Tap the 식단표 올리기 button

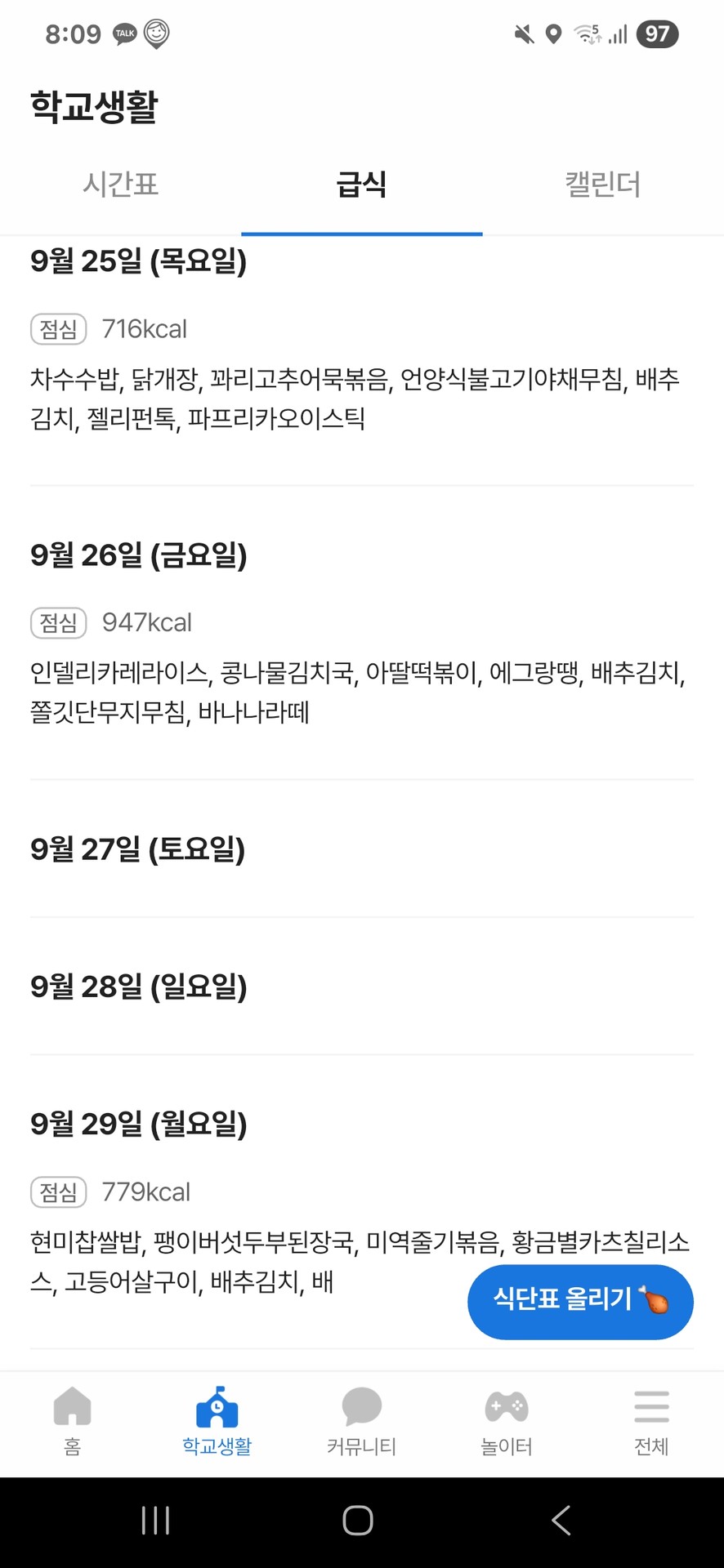580,1302
